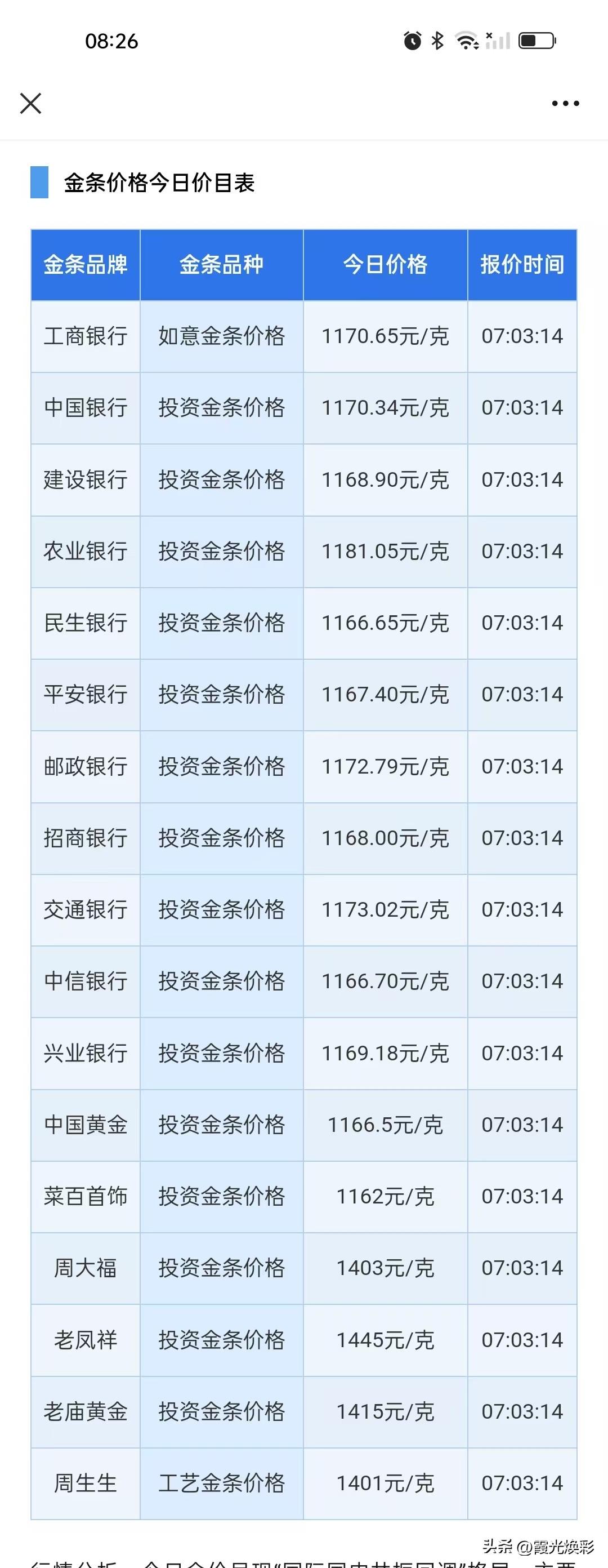The width and height of the screenshot is (608, 1568).
Task: Close the article view with the X
Action: (30, 103)
